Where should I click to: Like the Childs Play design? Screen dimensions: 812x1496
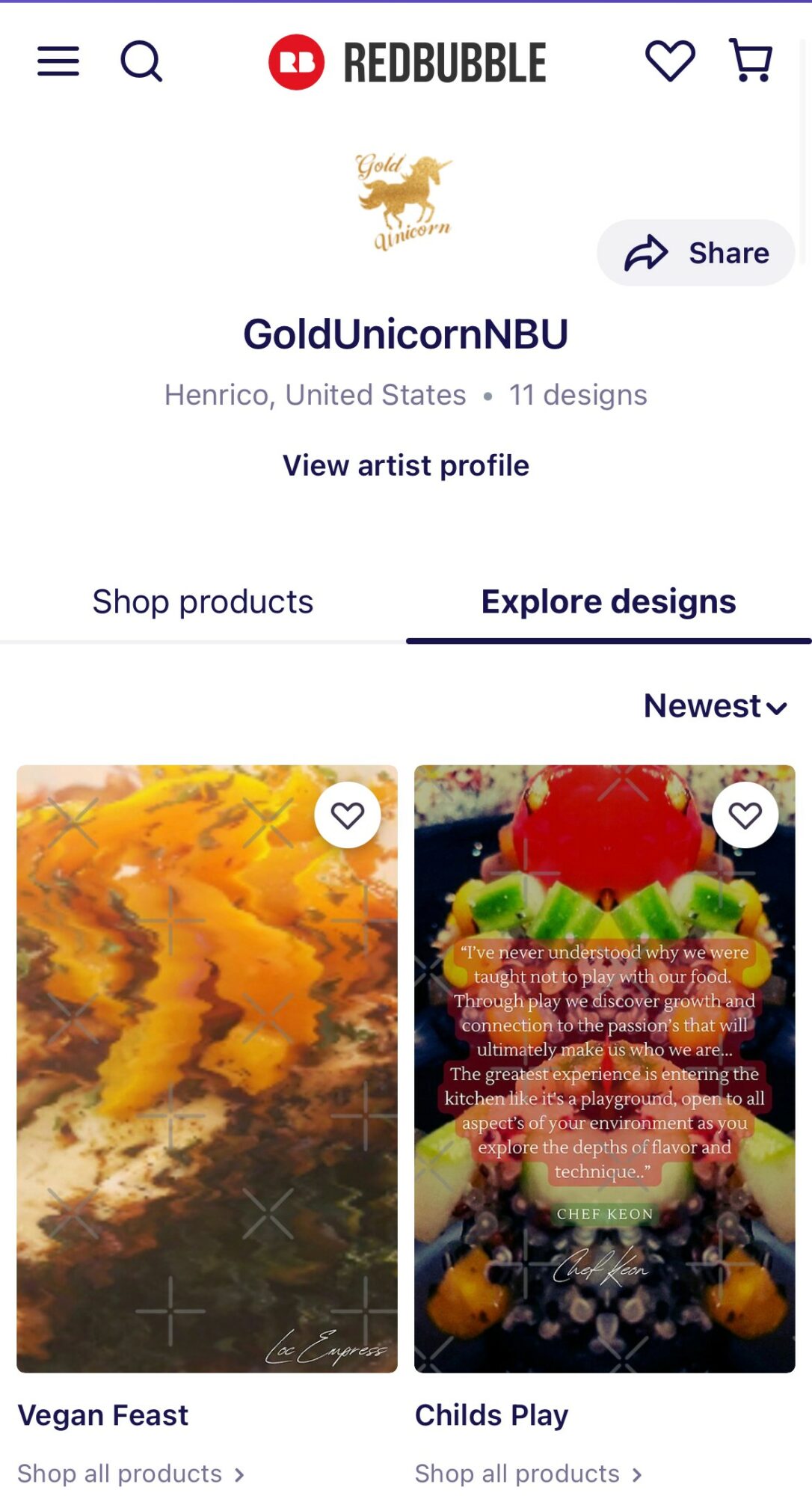(745, 815)
